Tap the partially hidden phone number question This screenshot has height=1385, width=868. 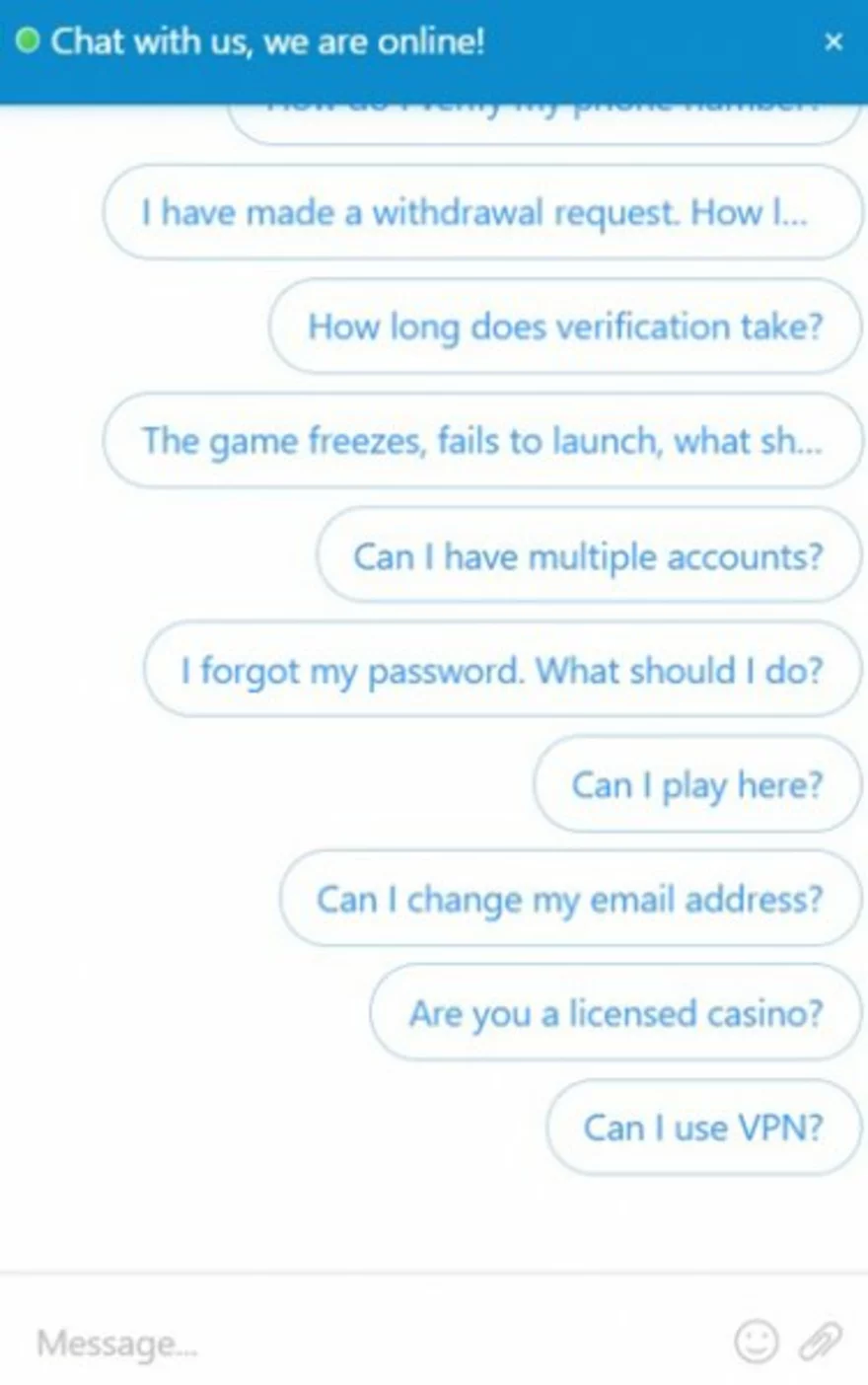(x=542, y=124)
